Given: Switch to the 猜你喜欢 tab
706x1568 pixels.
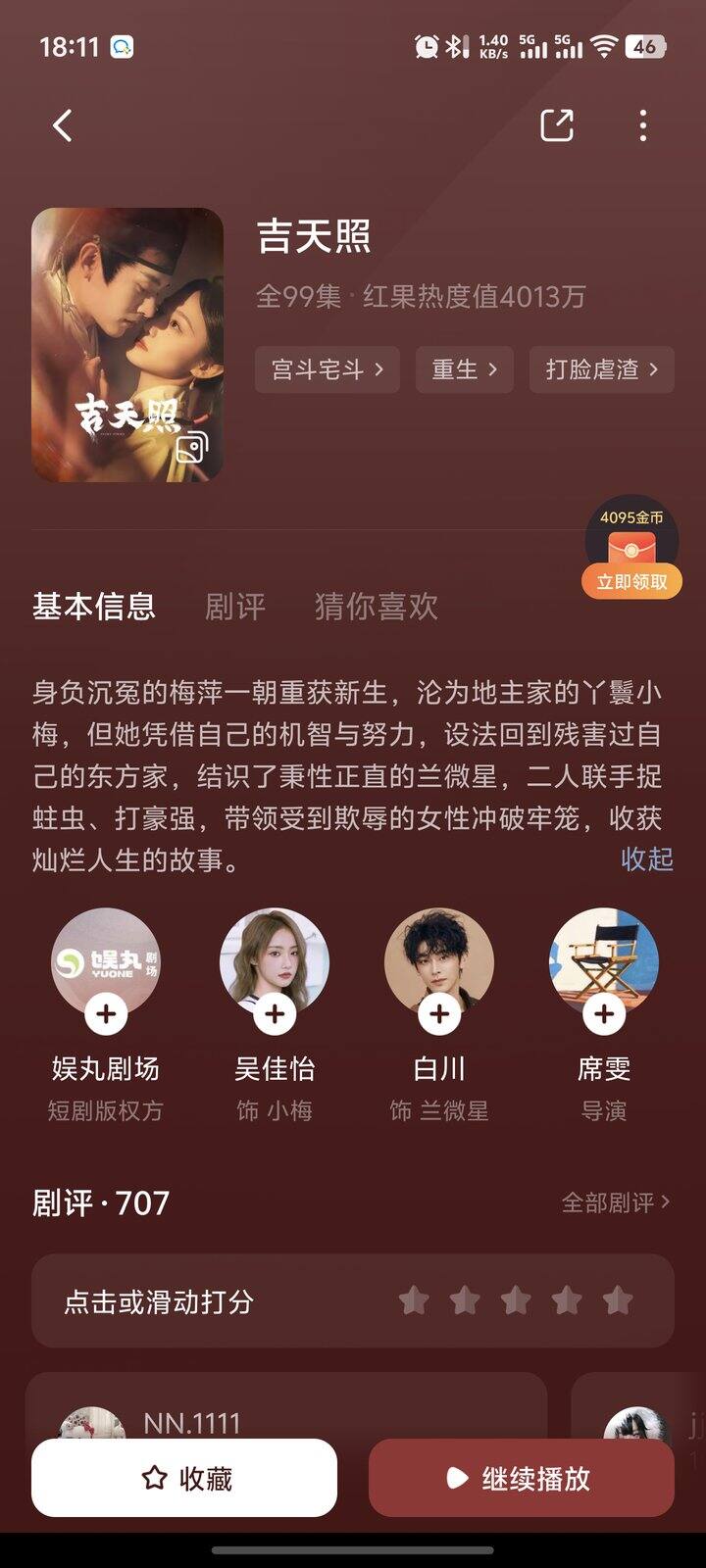Looking at the screenshot, I should click(376, 607).
